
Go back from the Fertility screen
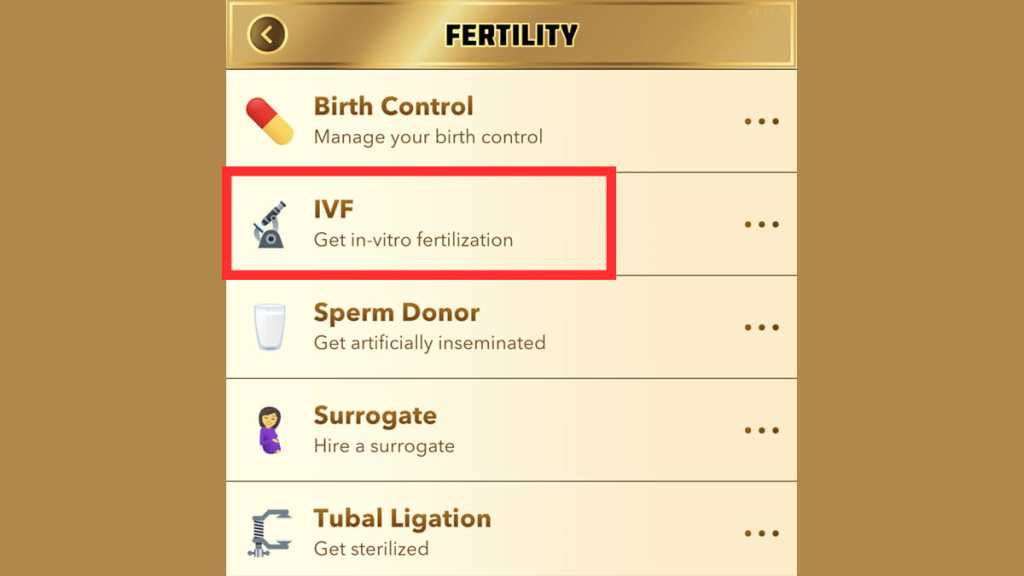click(x=267, y=35)
